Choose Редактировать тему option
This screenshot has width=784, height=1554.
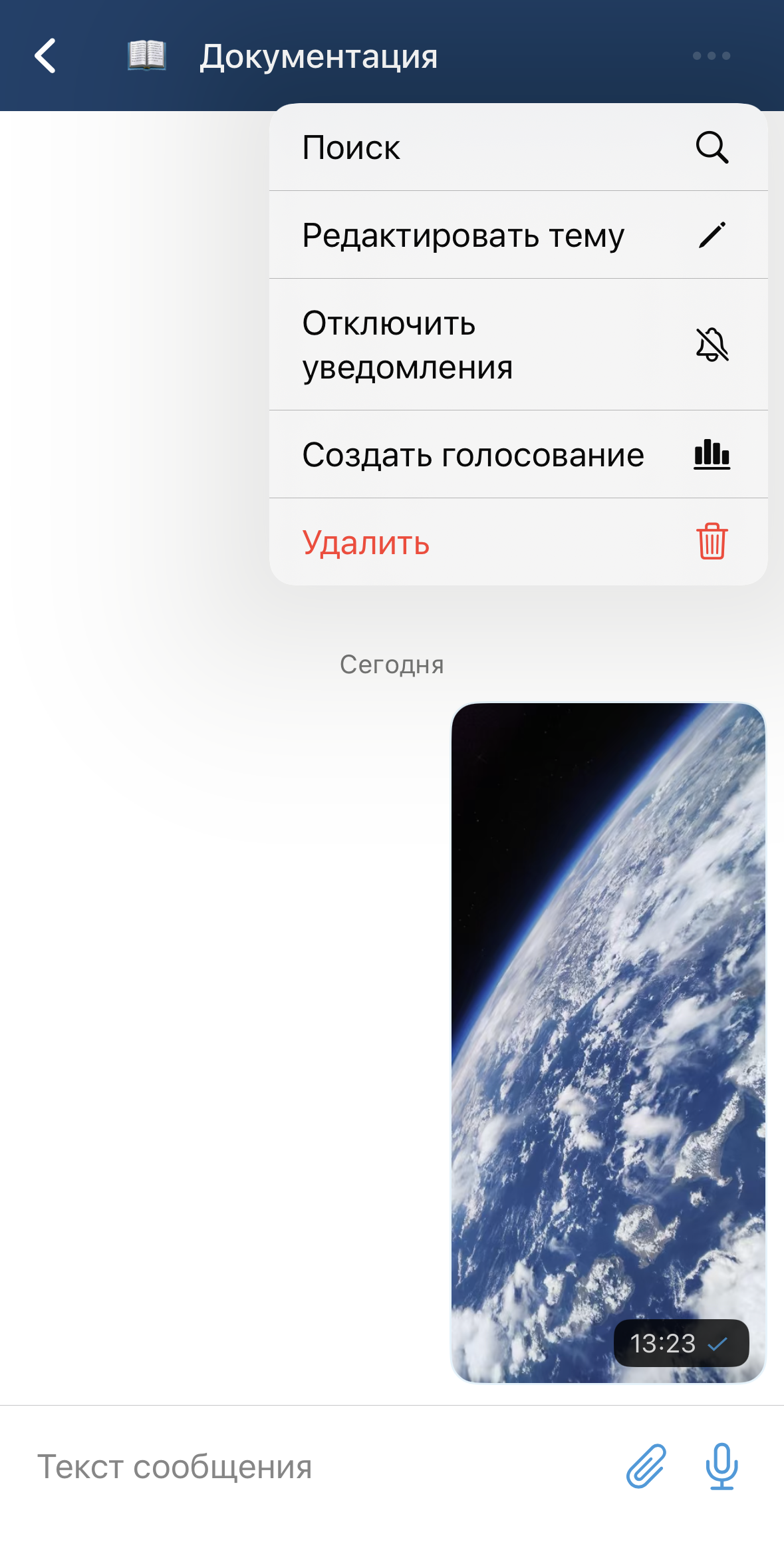517,235
